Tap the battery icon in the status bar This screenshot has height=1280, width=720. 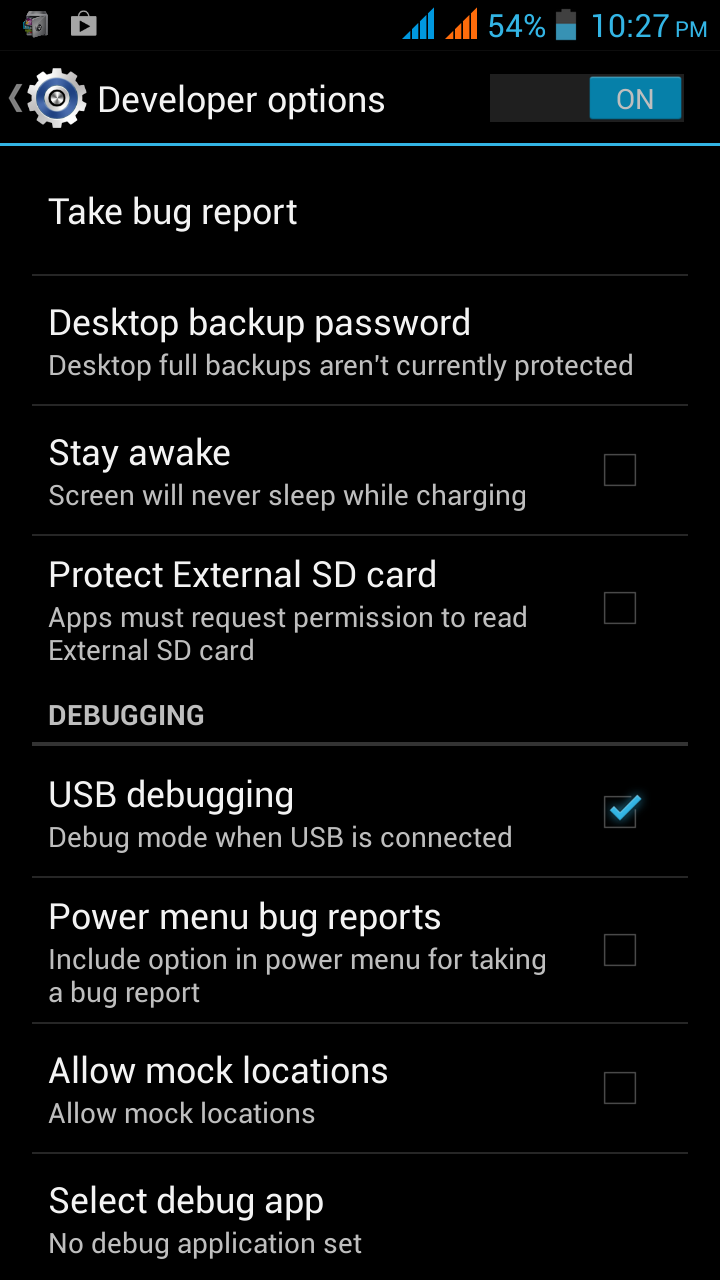[566, 25]
